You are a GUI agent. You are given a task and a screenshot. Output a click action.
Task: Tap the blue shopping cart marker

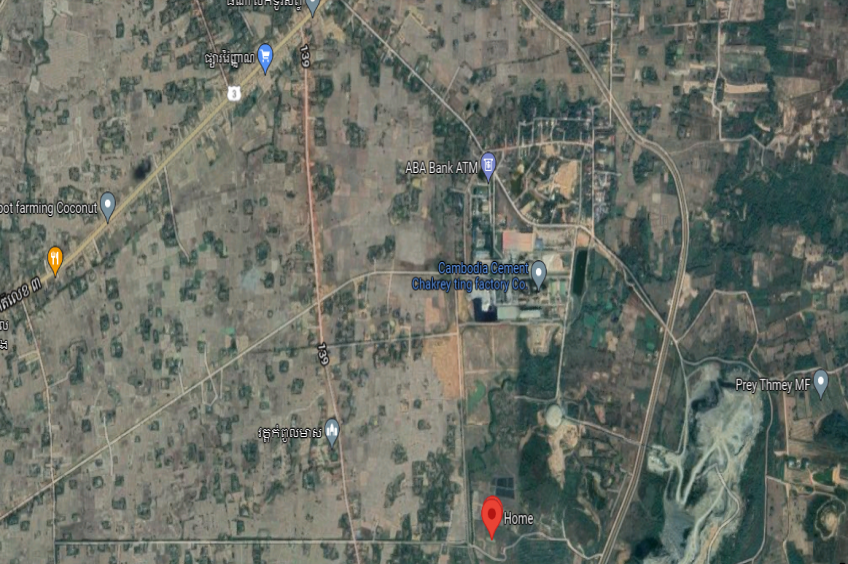click(265, 56)
